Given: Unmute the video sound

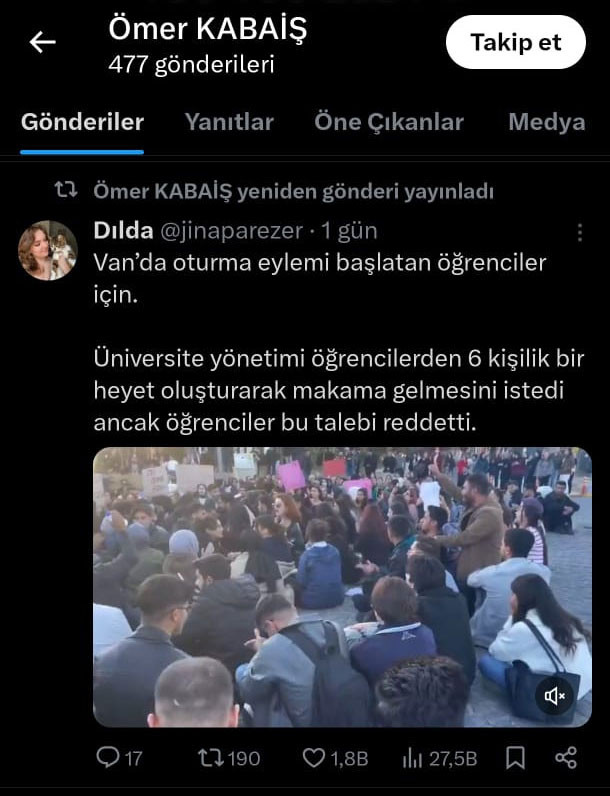Looking at the screenshot, I should pyautogui.click(x=555, y=695).
